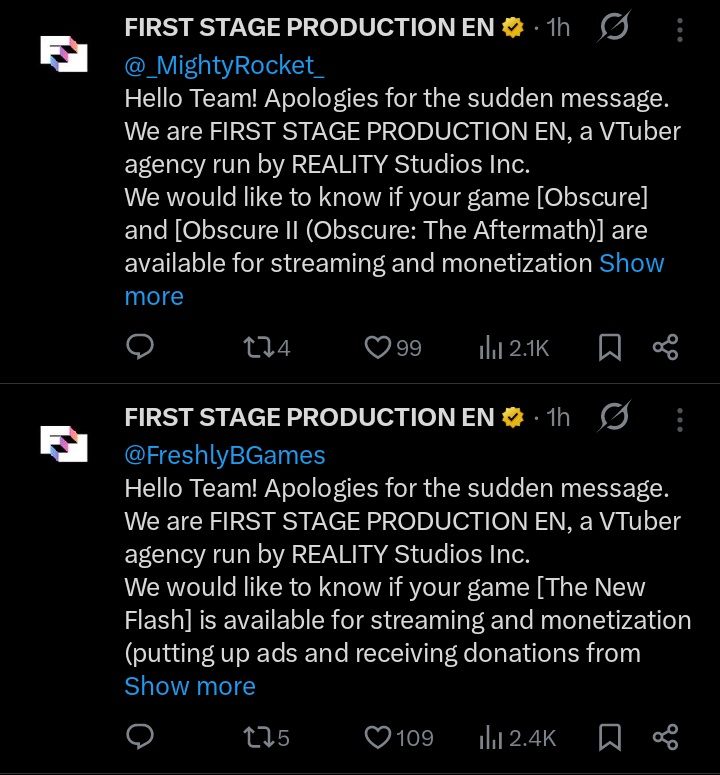
Task: Open profile avatar on the @FreshlyBGames post
Action: (64, 444)
